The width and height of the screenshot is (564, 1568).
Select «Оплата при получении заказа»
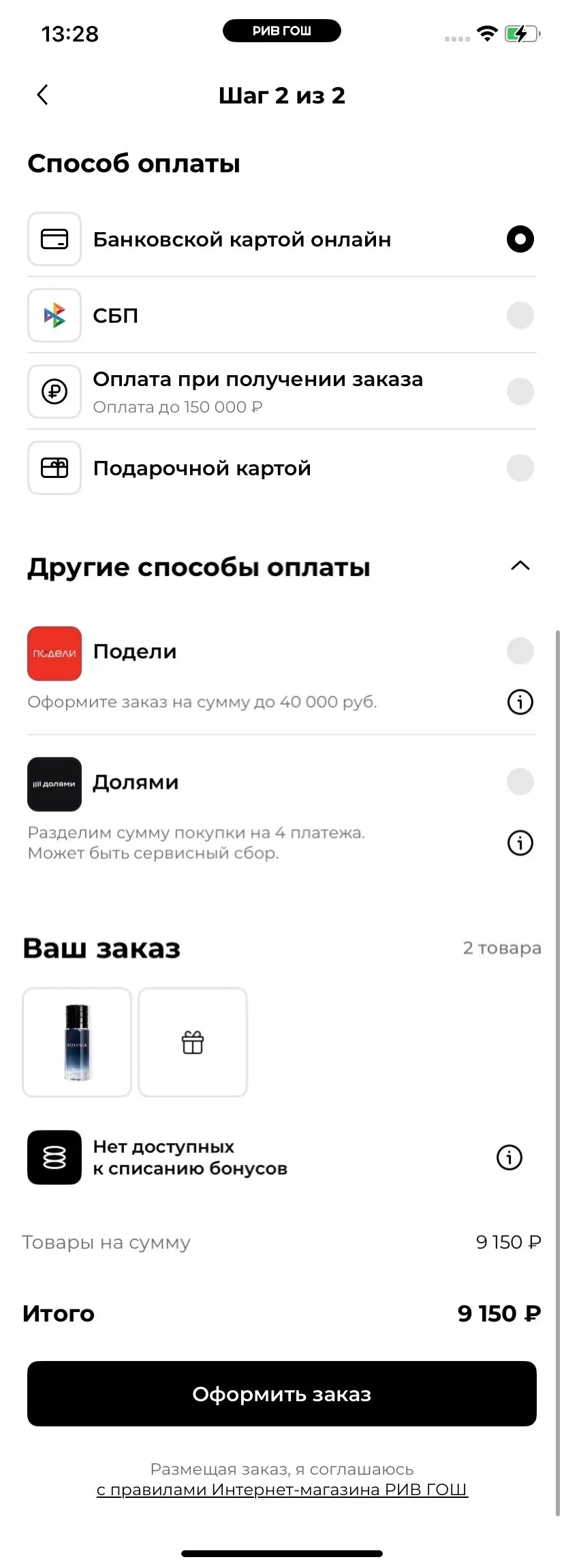pos(520,391)
